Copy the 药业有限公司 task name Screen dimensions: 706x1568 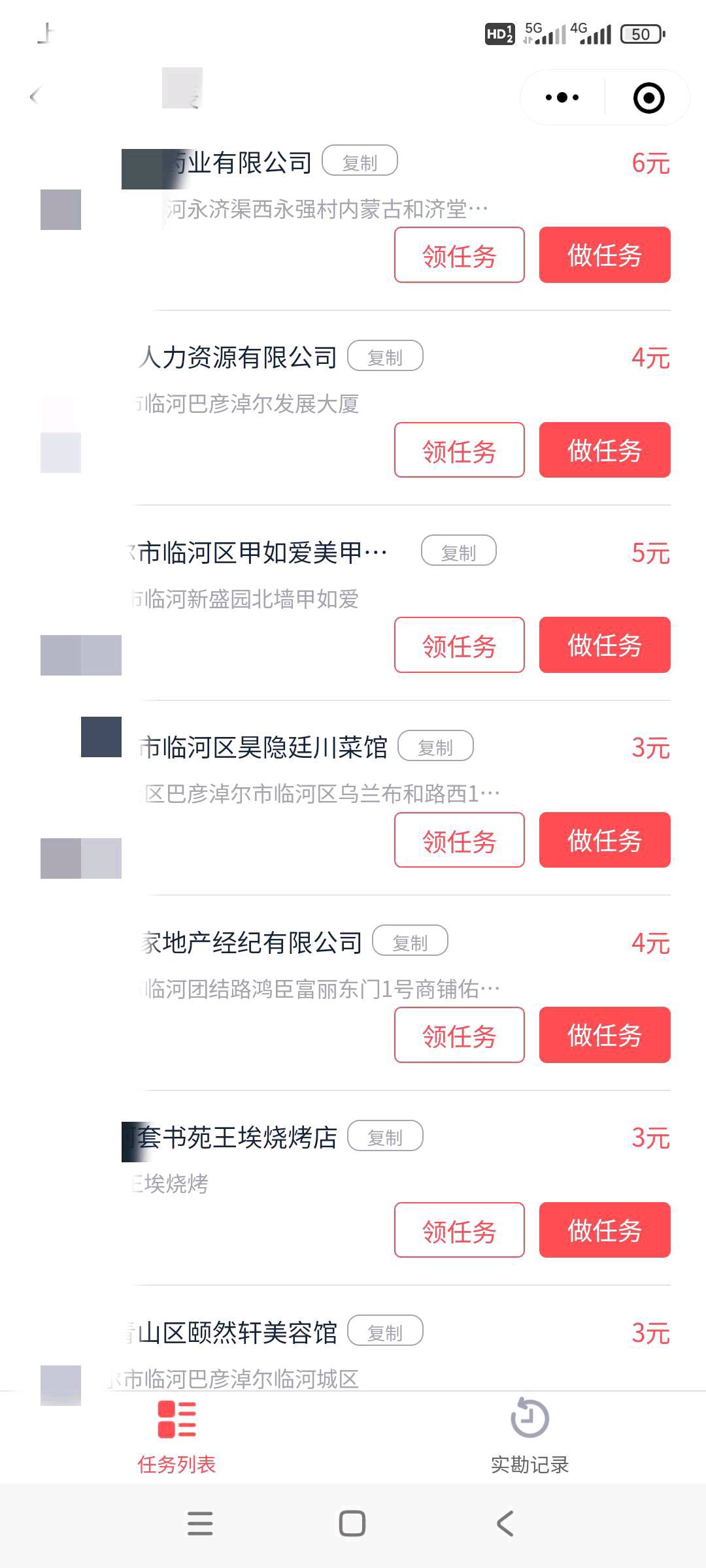point(360,161)
